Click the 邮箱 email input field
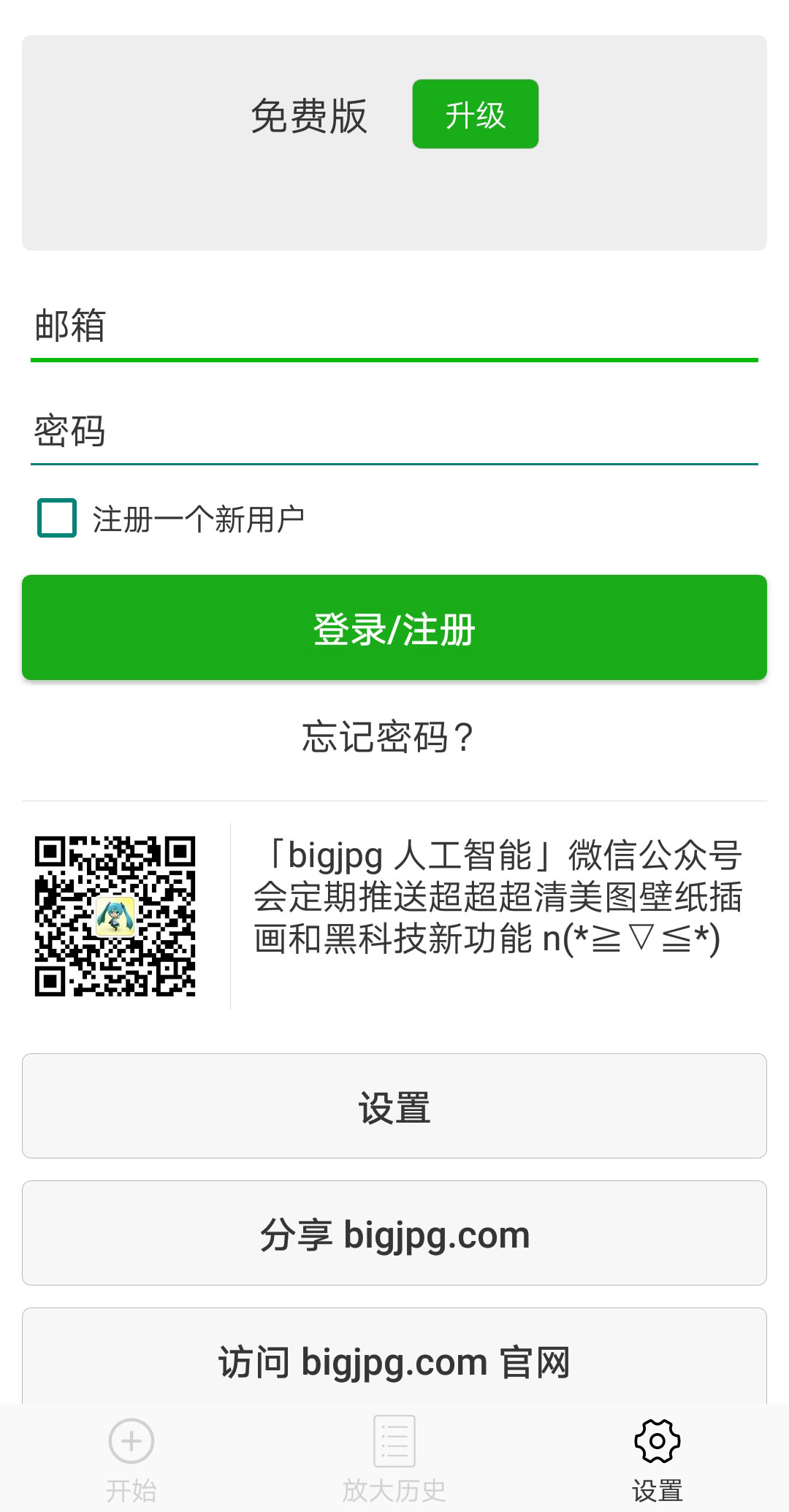The width and height of the screenshot is (789, 1512). pyautogui.click(x=394, y=329)
